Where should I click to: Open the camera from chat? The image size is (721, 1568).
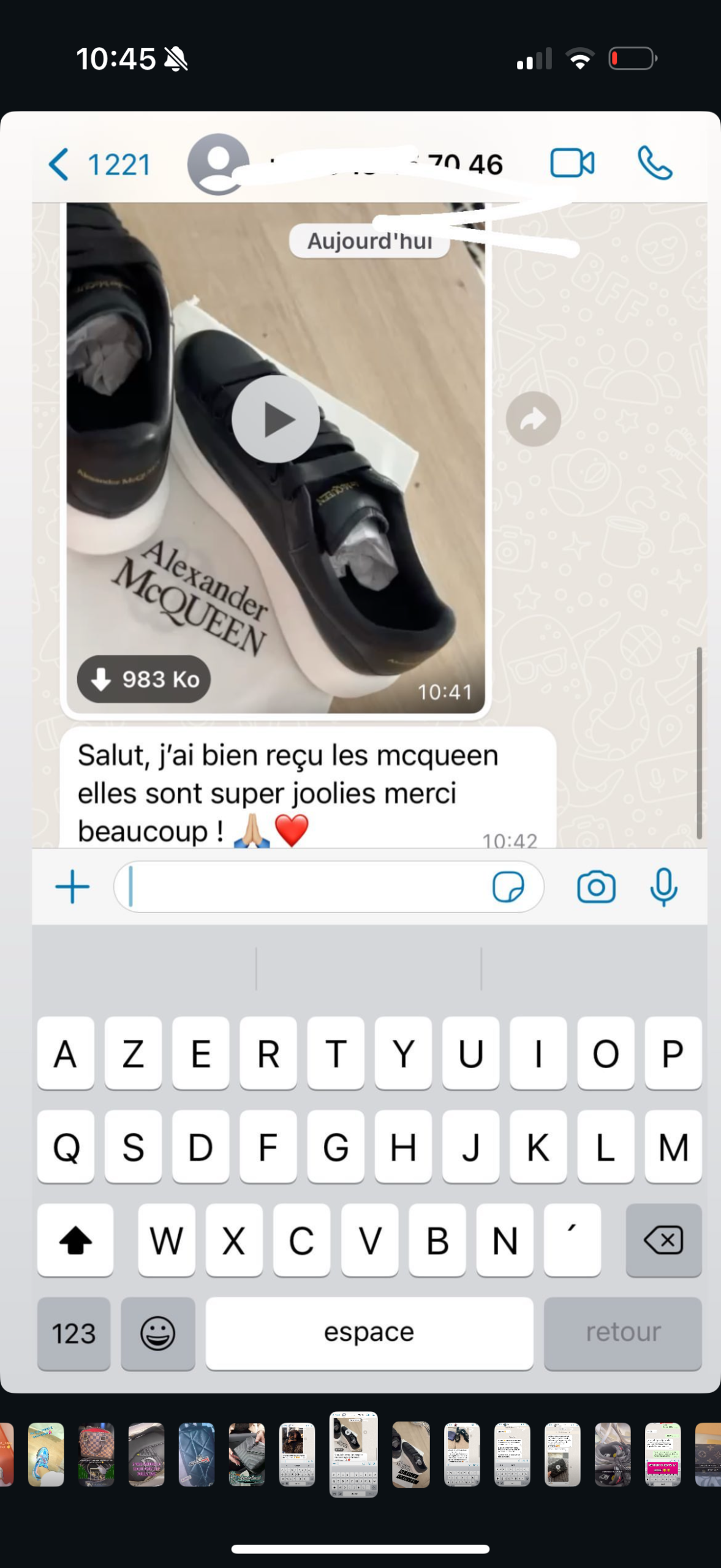coord(596,887)
